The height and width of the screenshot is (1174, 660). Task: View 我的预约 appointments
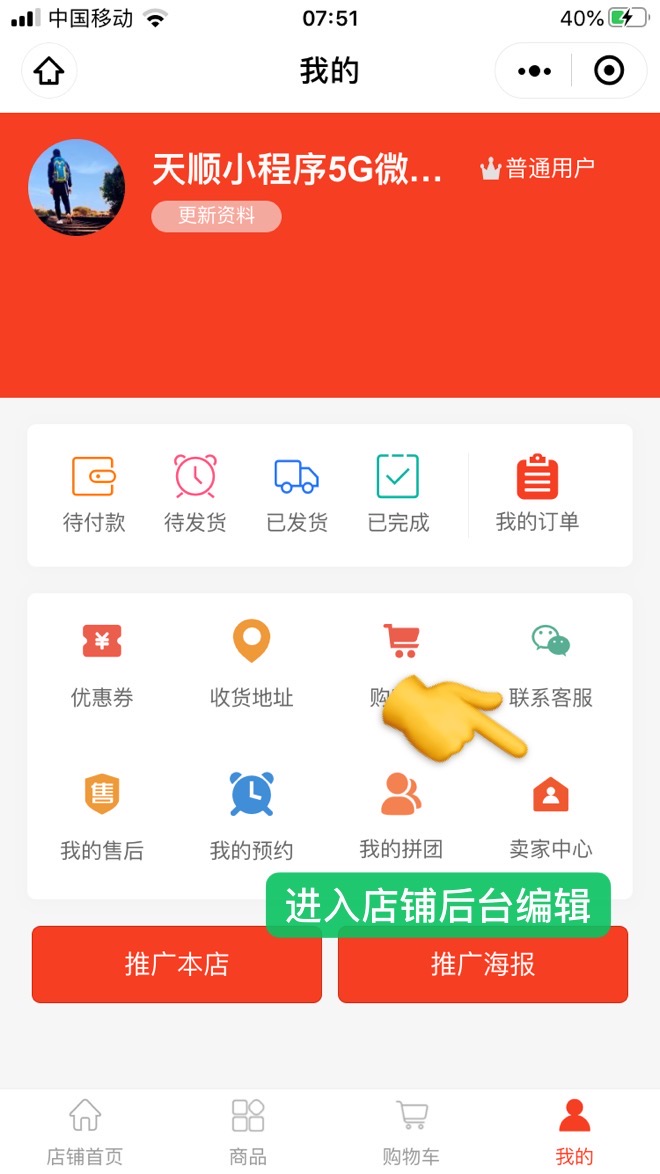[x=251, y=815]
